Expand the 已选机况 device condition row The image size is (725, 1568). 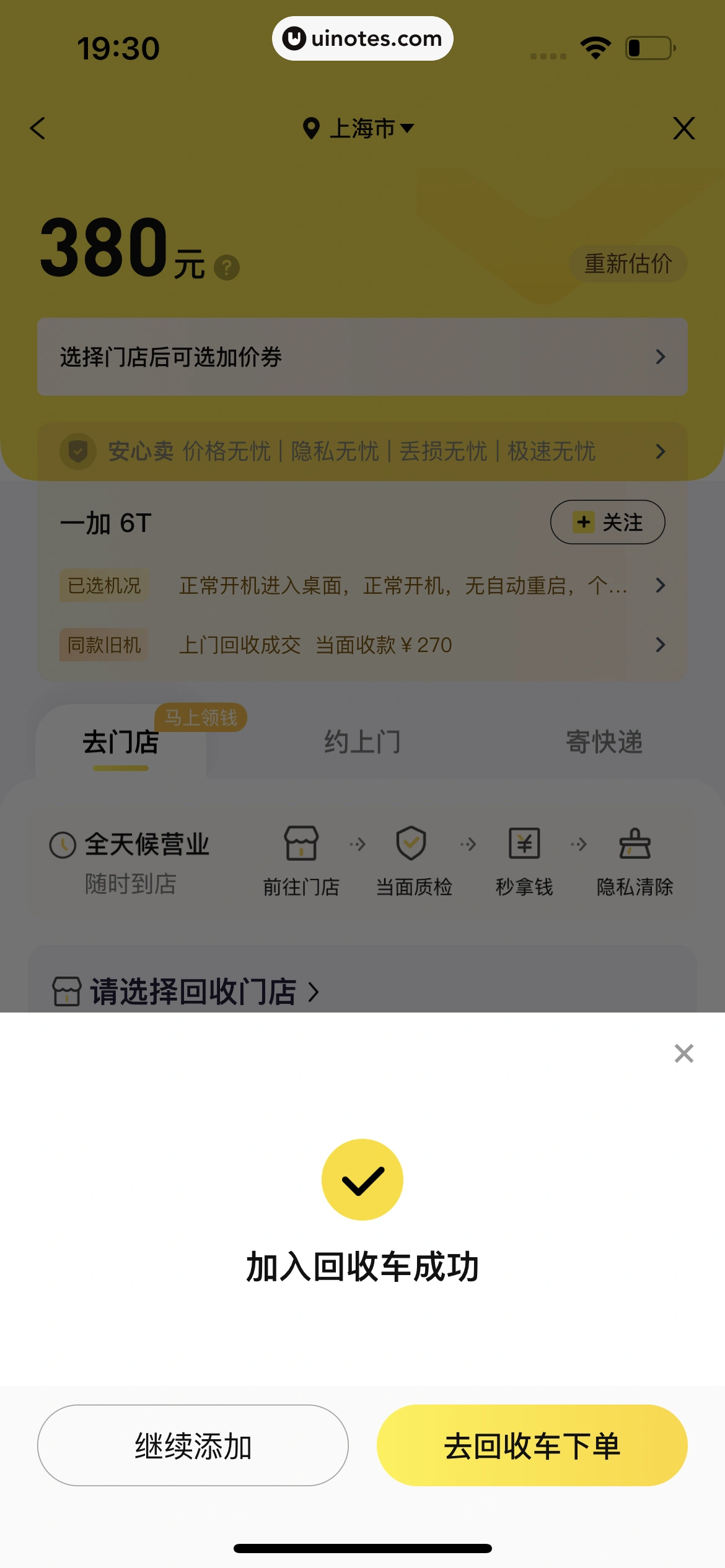[x=362, y=585]
